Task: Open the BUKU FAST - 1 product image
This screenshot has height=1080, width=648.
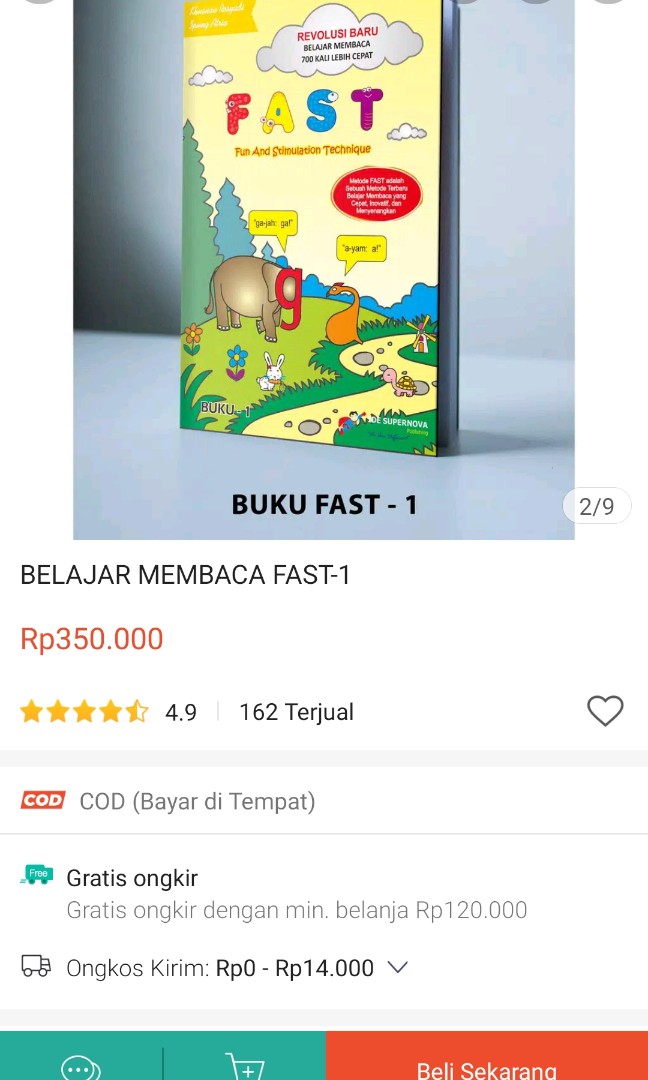Action: 324,270
